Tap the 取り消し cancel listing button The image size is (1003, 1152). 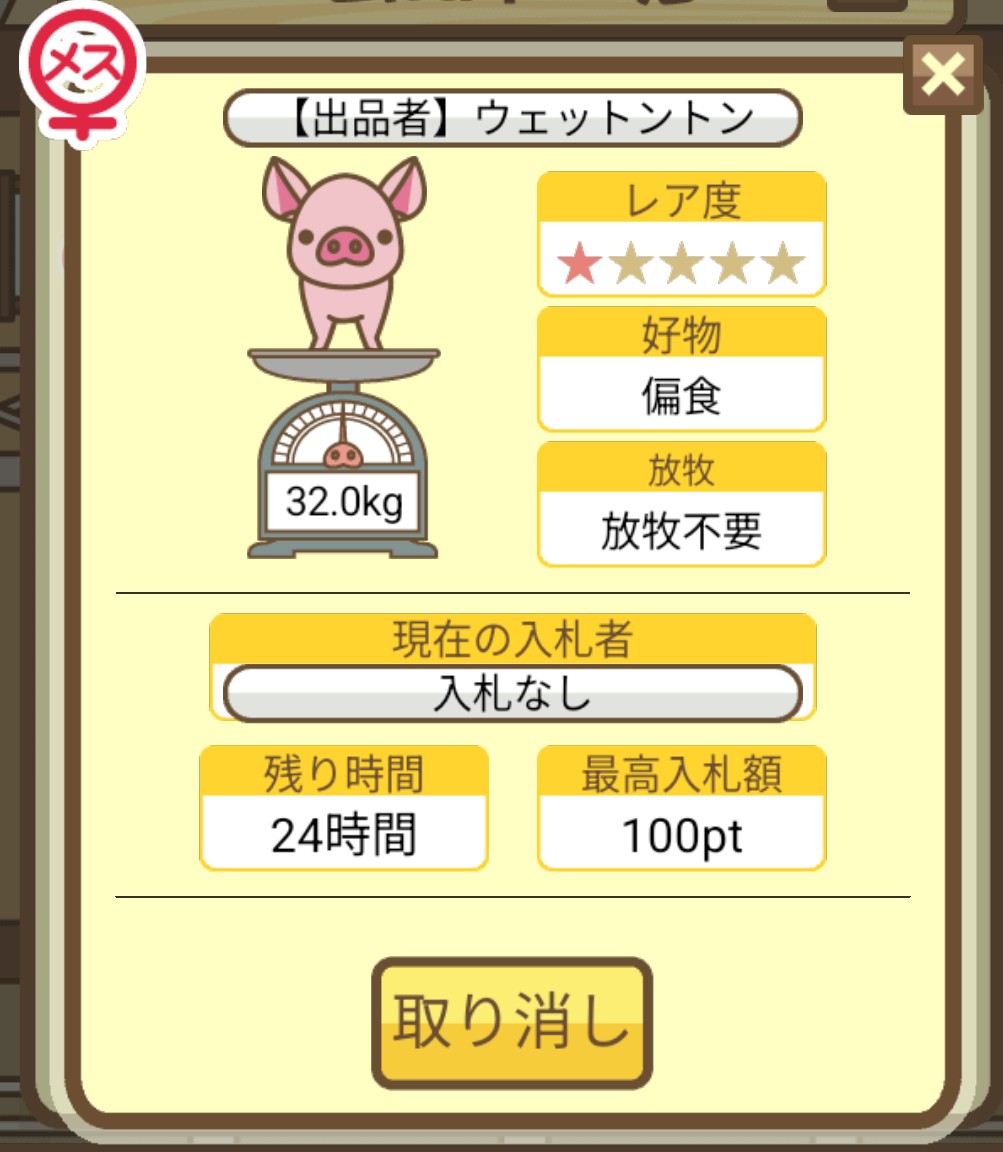click(512, 1022)
